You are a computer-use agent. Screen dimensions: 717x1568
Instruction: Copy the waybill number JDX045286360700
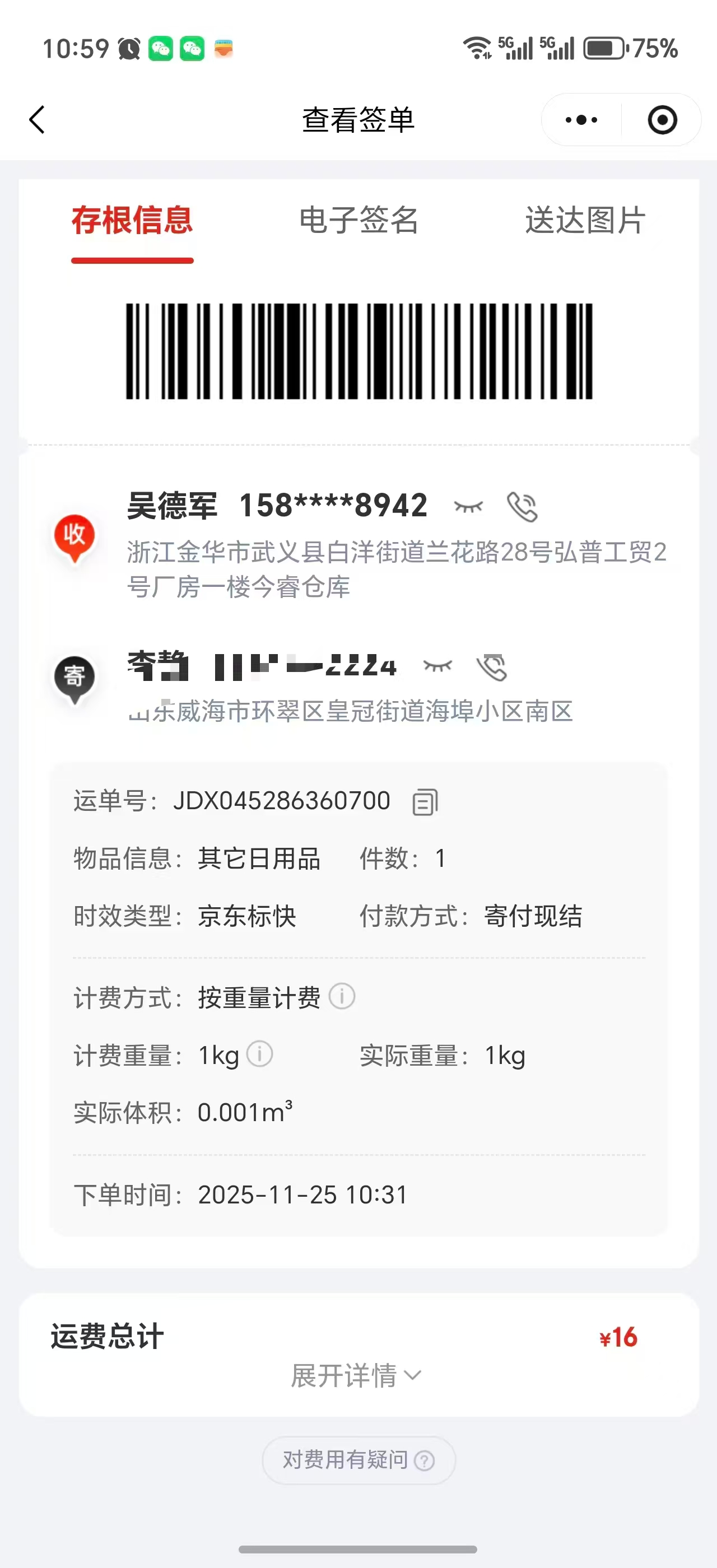425,802
